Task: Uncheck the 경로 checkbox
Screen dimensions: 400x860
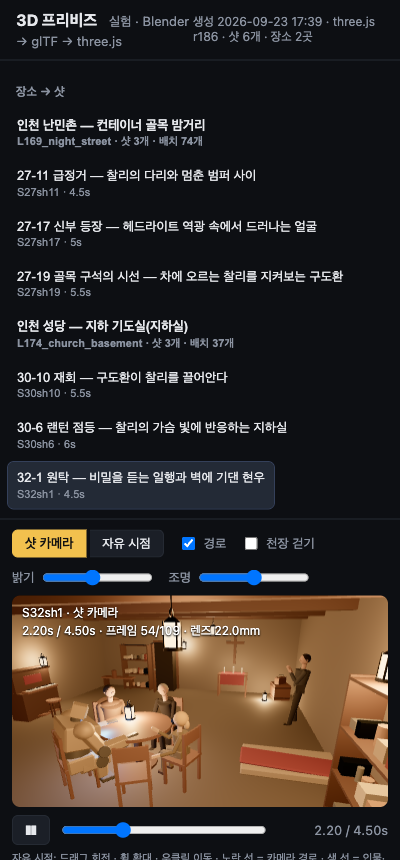Action: coord(188,544)
